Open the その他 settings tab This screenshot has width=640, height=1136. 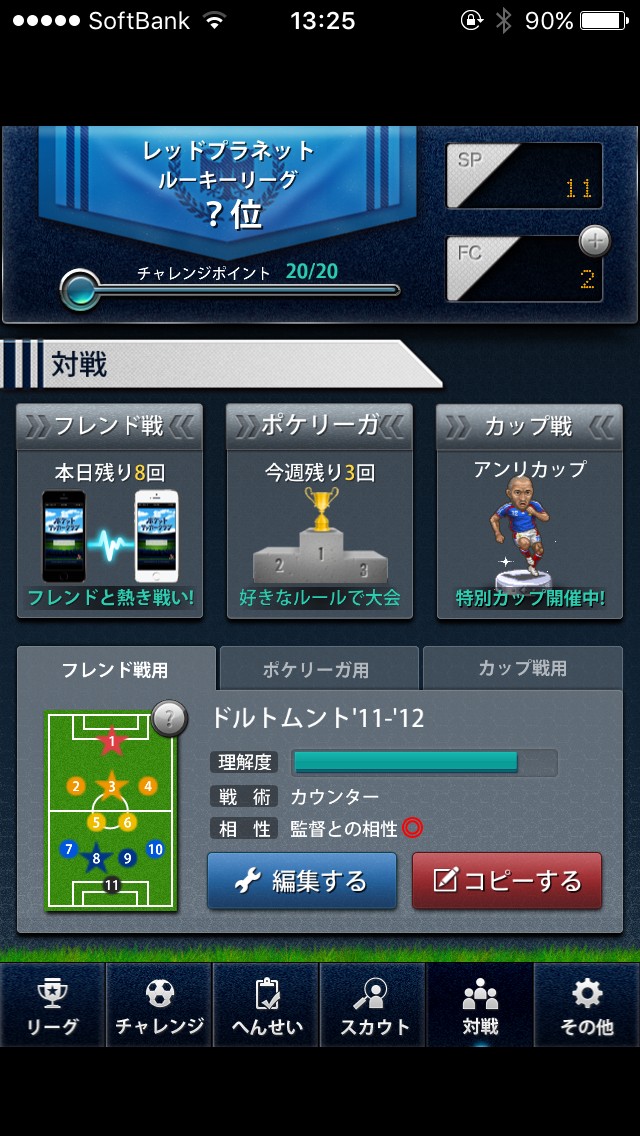click(x=587, y=1006)
